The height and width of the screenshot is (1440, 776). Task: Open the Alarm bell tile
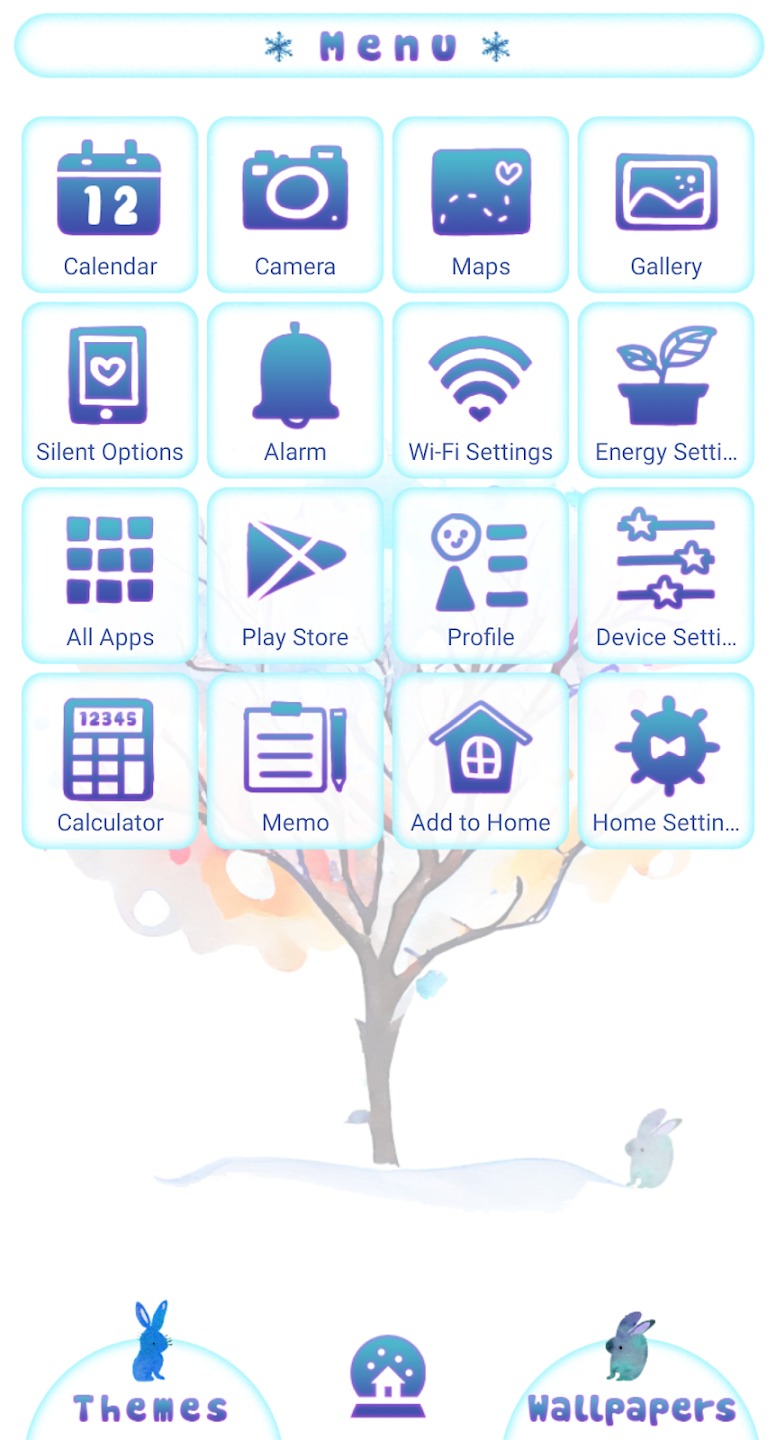[x=295, y=390]
